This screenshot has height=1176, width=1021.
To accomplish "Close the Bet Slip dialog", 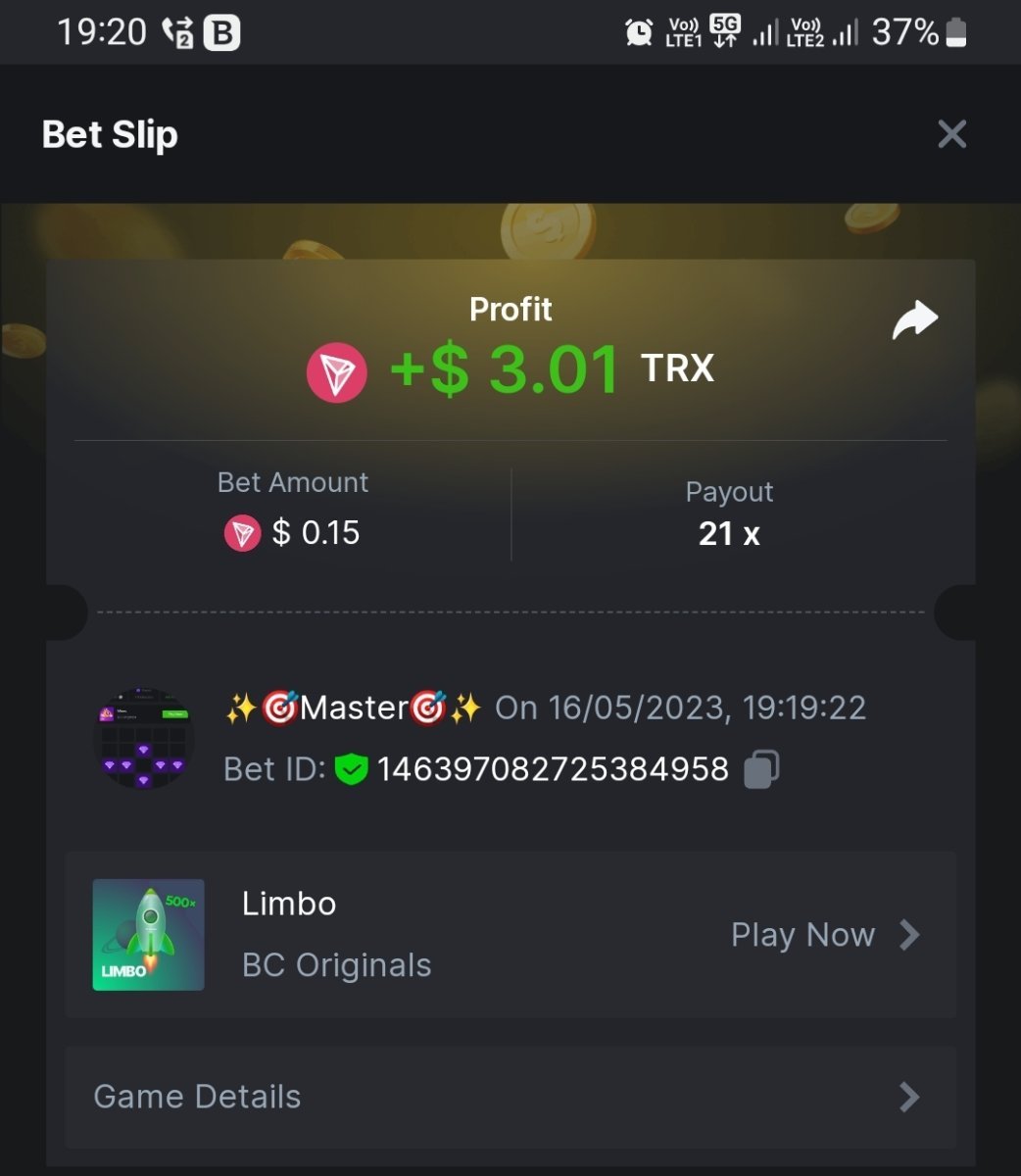I will (951, 134).
